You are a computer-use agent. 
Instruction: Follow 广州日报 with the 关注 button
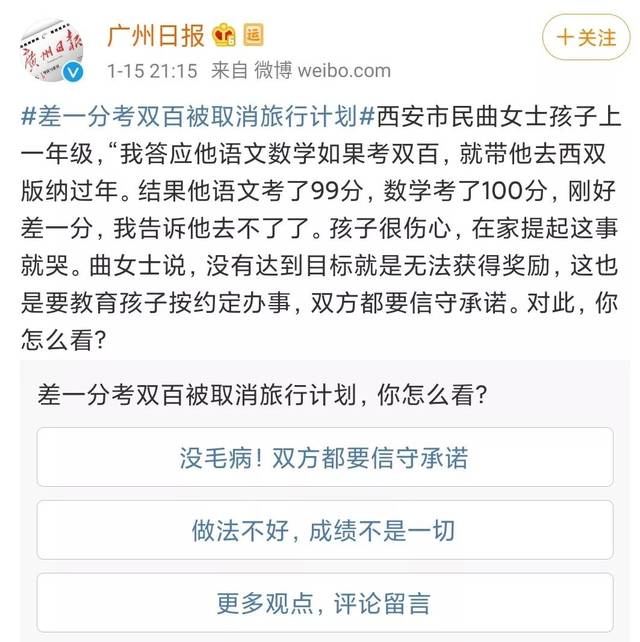(586, 38)
